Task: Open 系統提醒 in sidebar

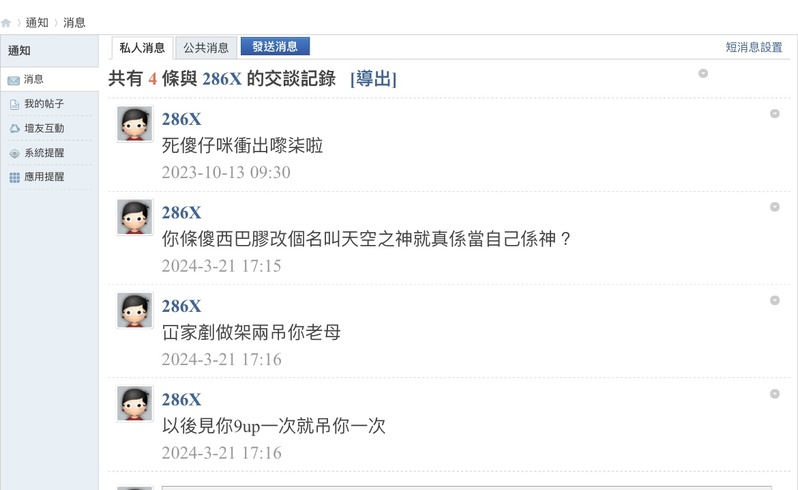Action: coord(44,153)
